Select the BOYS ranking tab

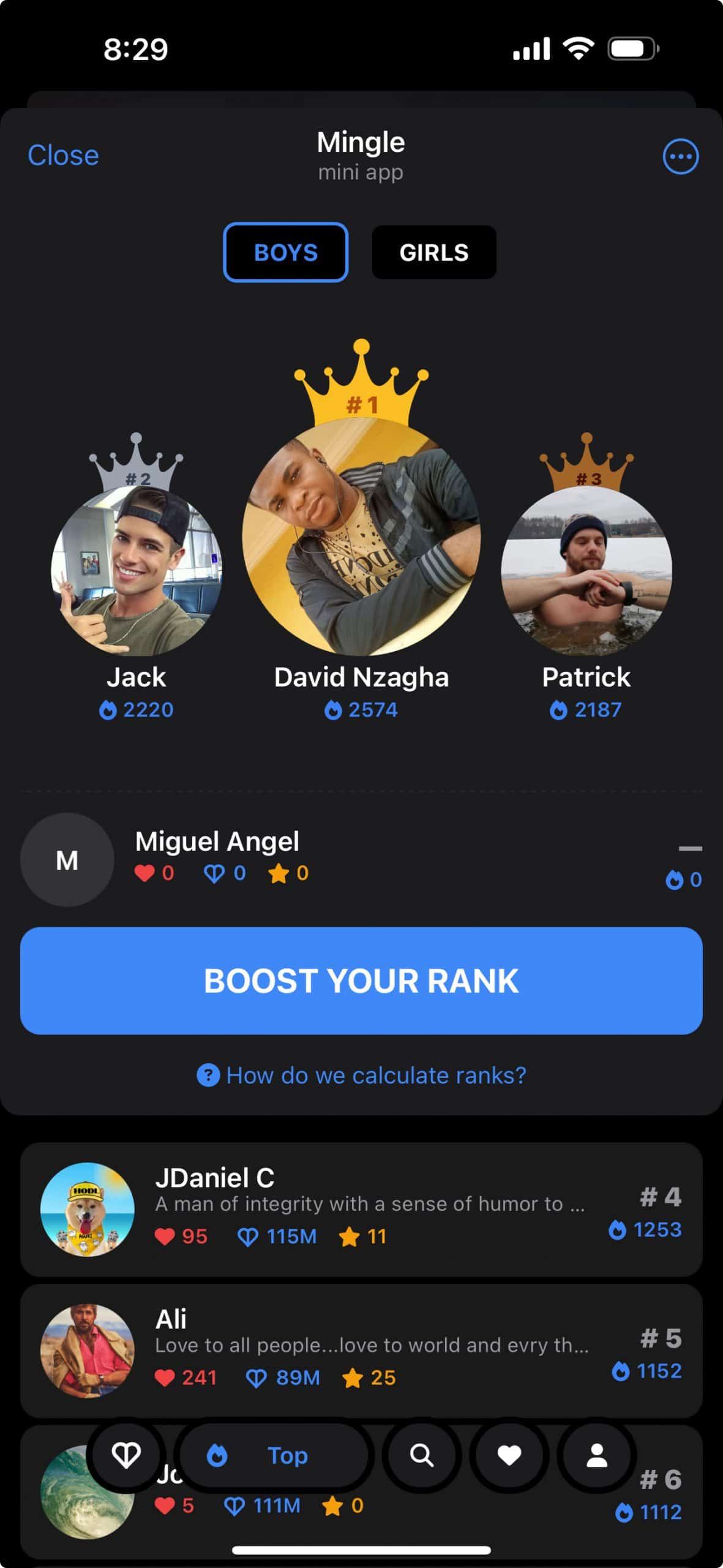pos(286,252)
